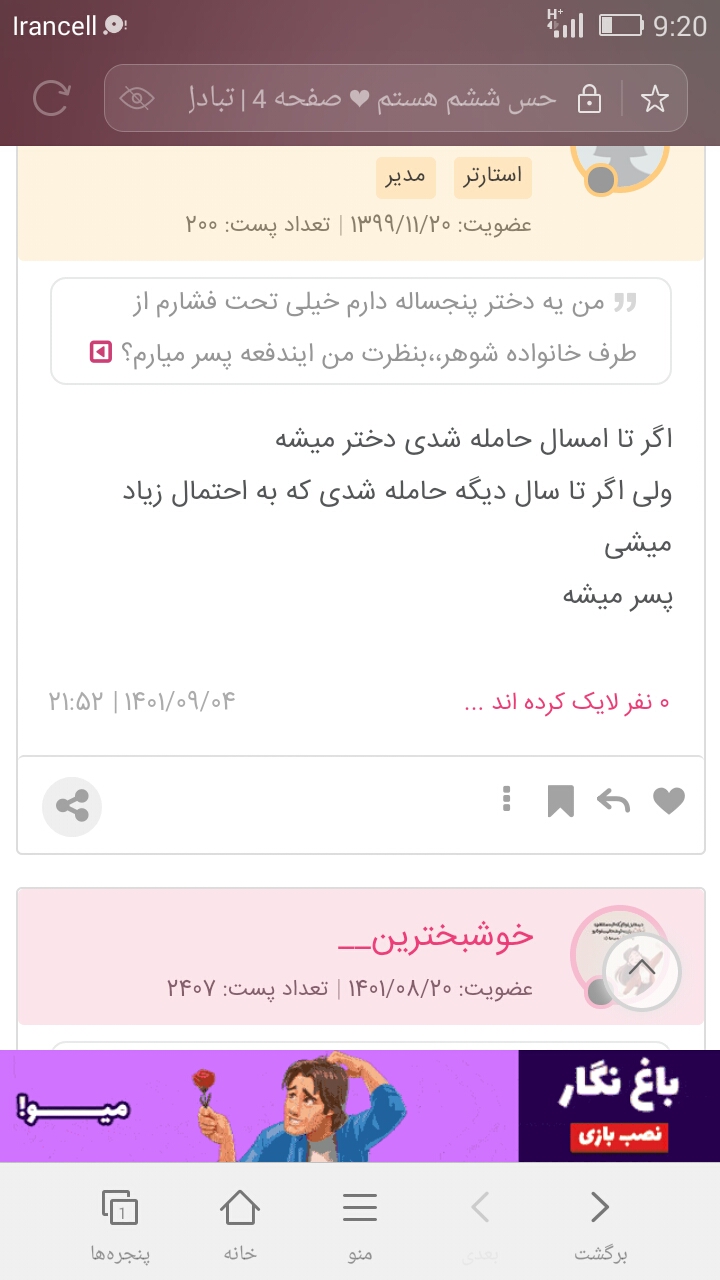The width and height of the screenshot is (720, 1280).
Task: Go to the browser خانه home page
Action: point(240,1225)
